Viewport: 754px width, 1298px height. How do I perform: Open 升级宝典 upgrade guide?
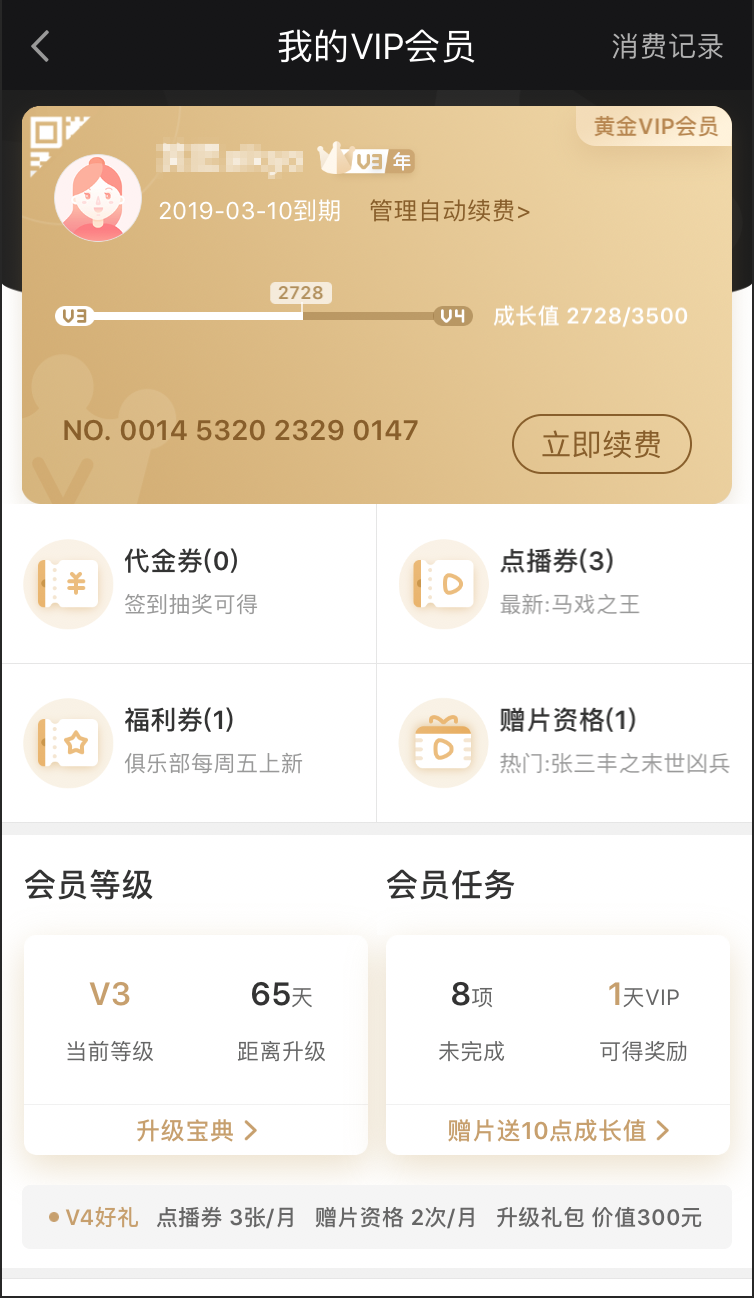[x=196, y=1130]
